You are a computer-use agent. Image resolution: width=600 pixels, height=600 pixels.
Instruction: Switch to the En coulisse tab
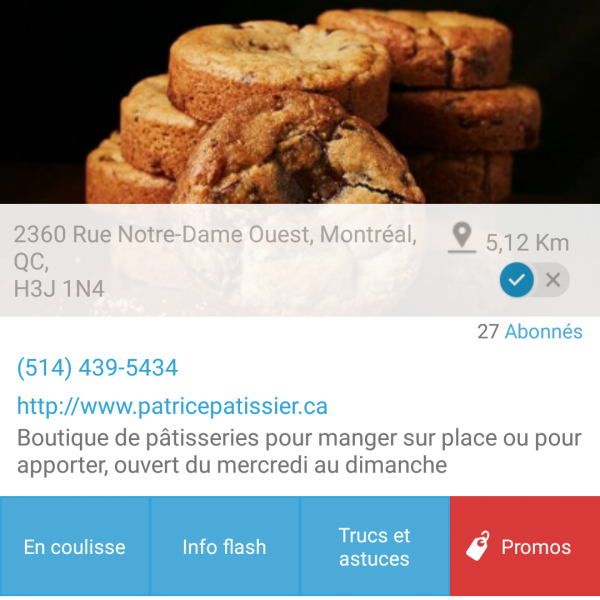pos(75,547)
